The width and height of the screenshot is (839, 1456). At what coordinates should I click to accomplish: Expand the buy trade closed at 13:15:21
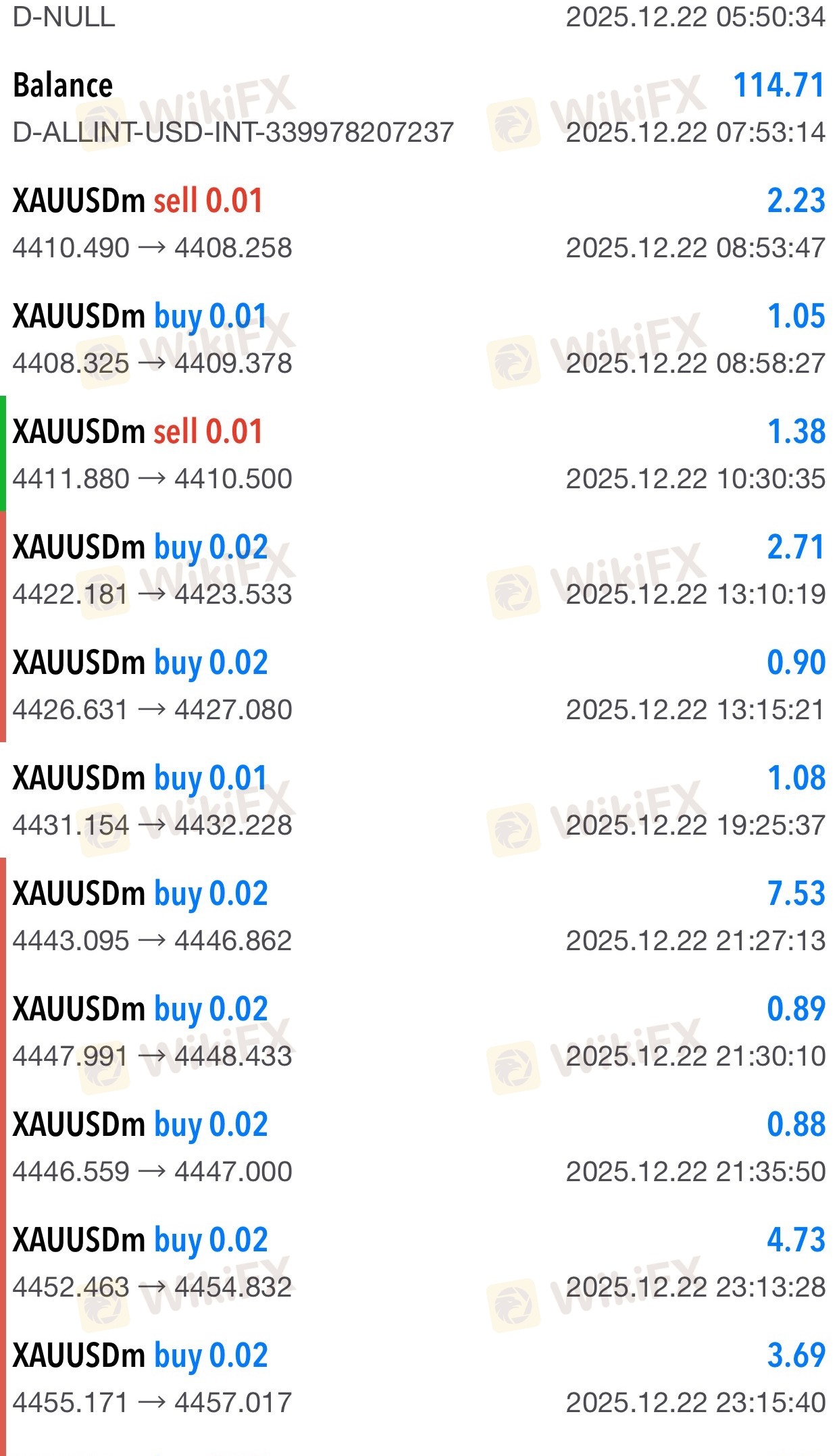point(419,685)
